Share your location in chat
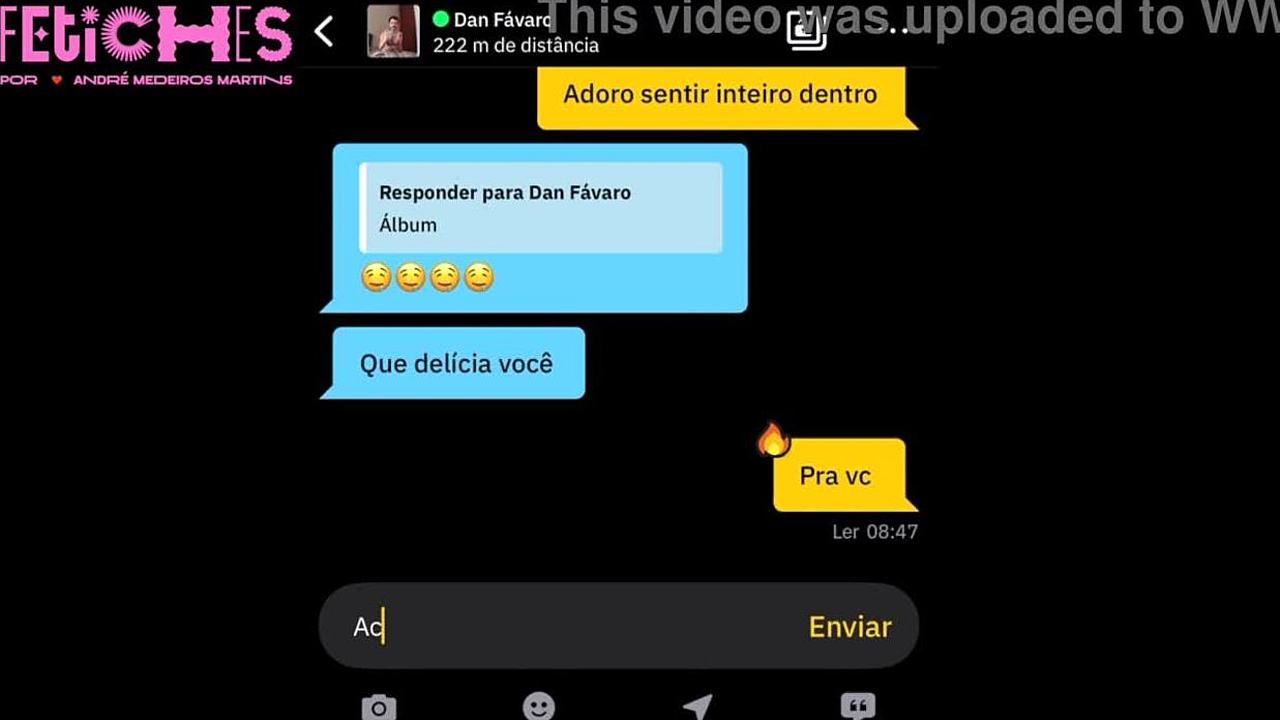The image size is (1280, 720). [697, 707]
